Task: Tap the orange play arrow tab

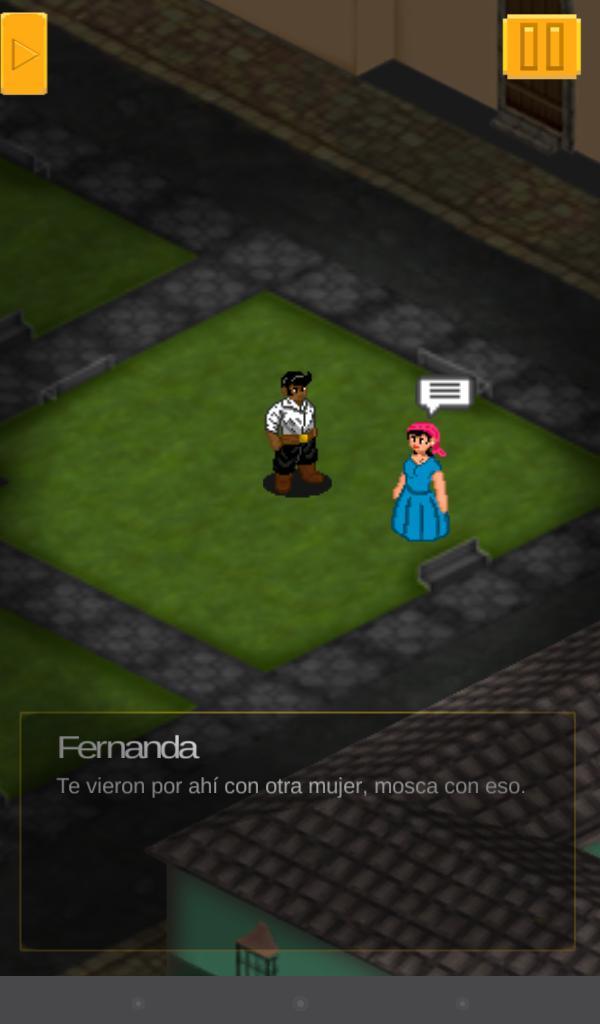Action: pyautogui.click(x=23, y=54)
